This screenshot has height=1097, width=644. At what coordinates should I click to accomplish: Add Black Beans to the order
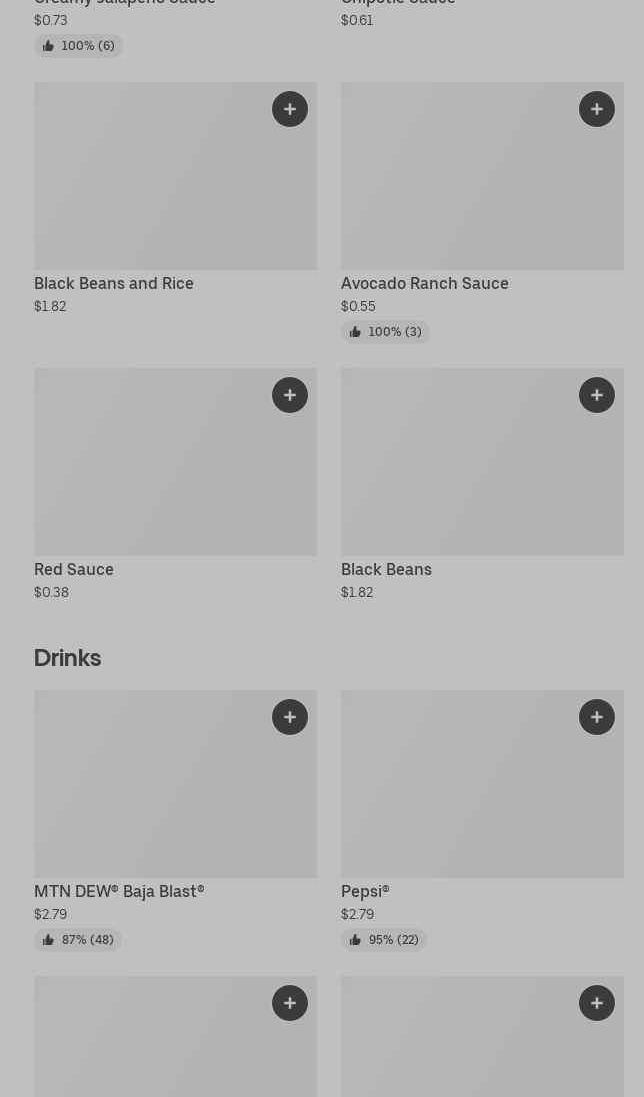[597, 395]
